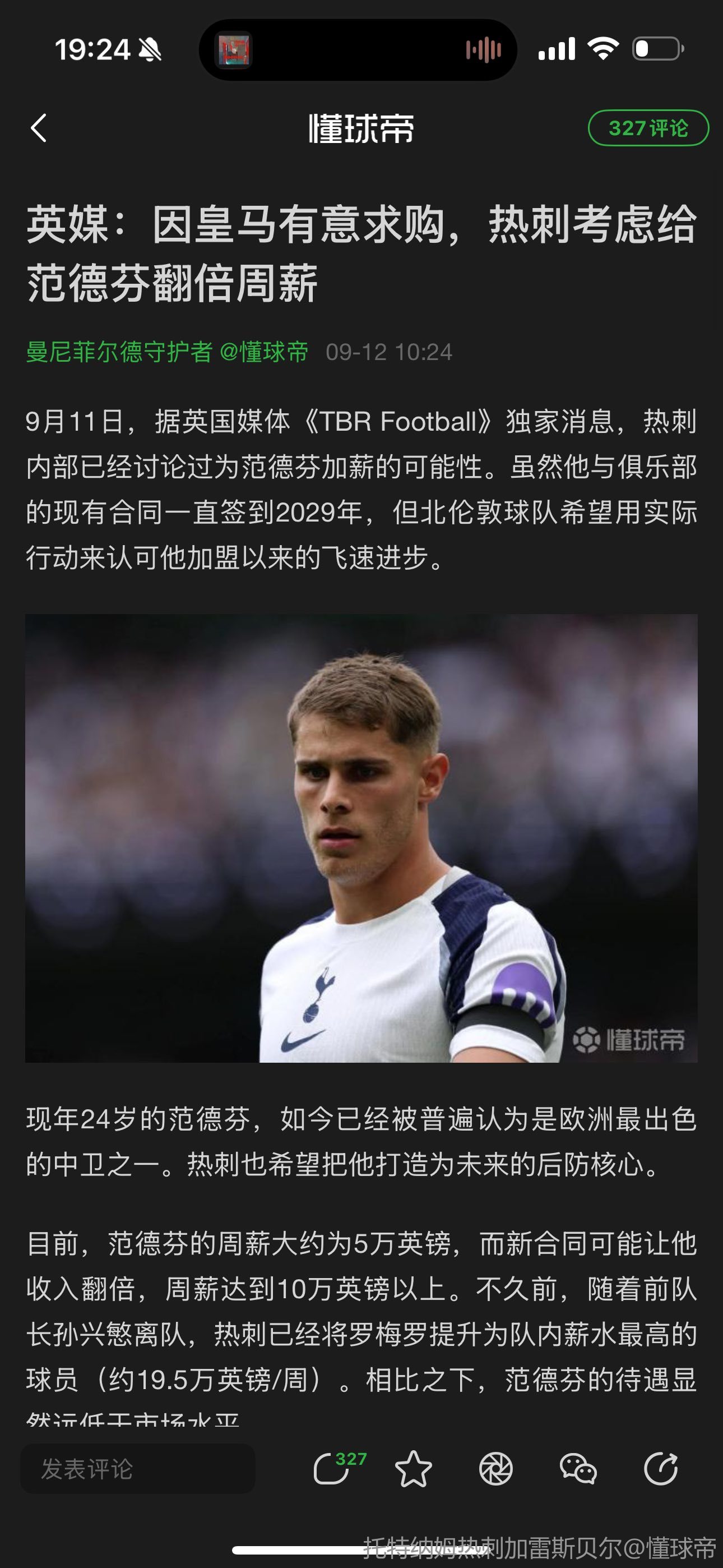
Task: Favorite this article with the star
Action: pos(414,1469)
